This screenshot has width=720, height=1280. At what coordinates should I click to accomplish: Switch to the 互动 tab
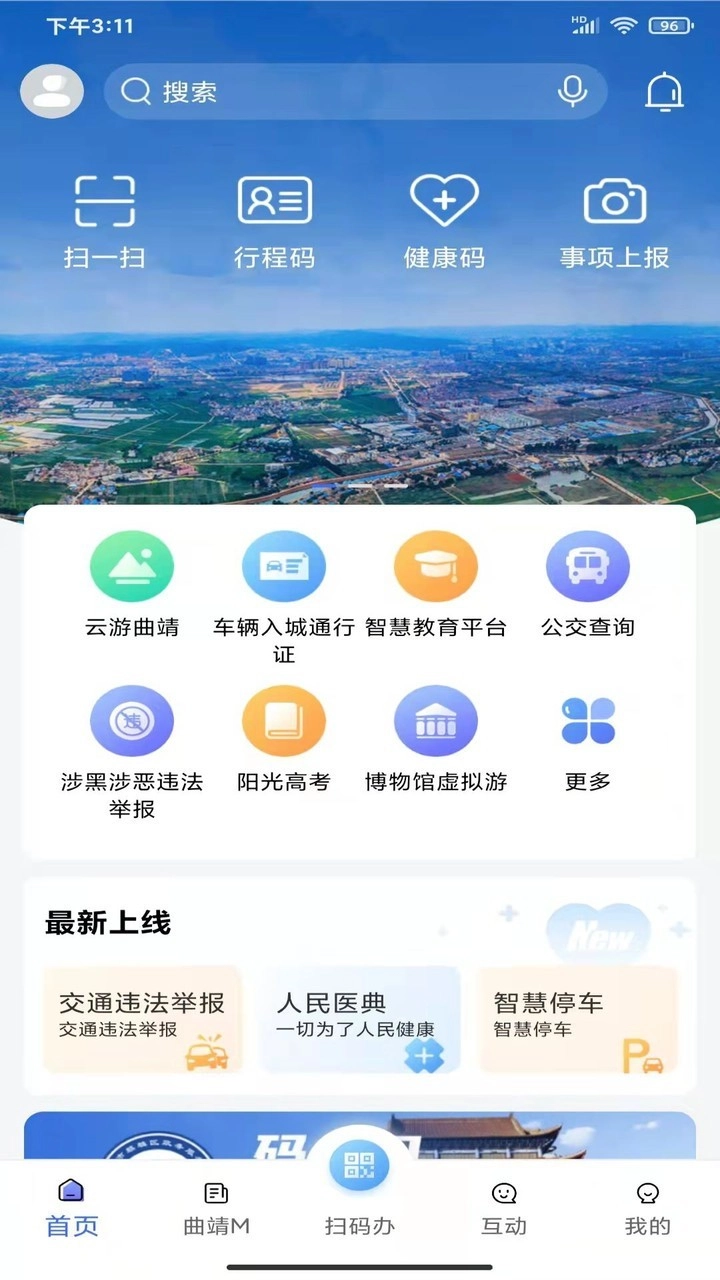[503, 1205]
